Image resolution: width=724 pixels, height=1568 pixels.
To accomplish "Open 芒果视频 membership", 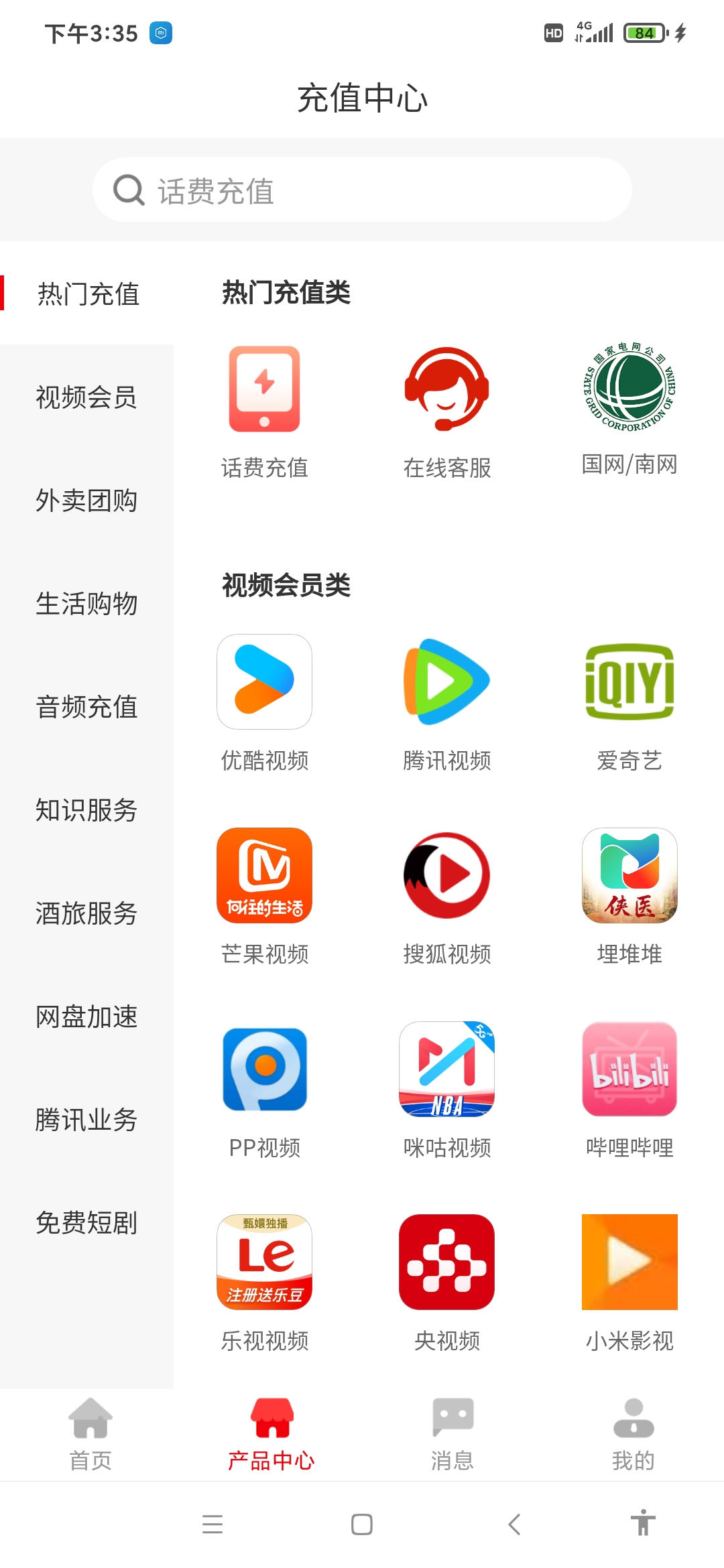I will pyautogui.click(x=265, y=897).
